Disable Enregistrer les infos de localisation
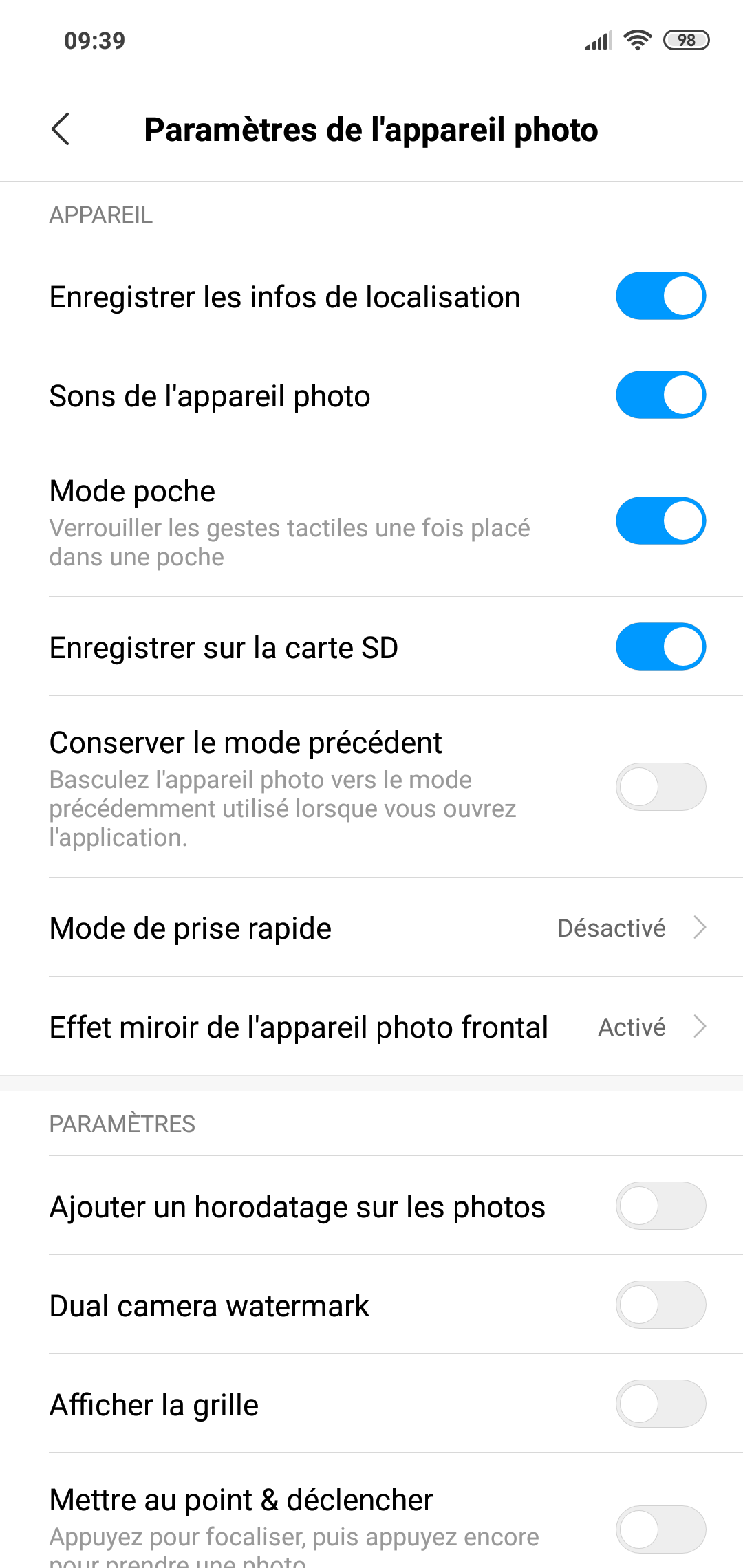 (660, 296)
